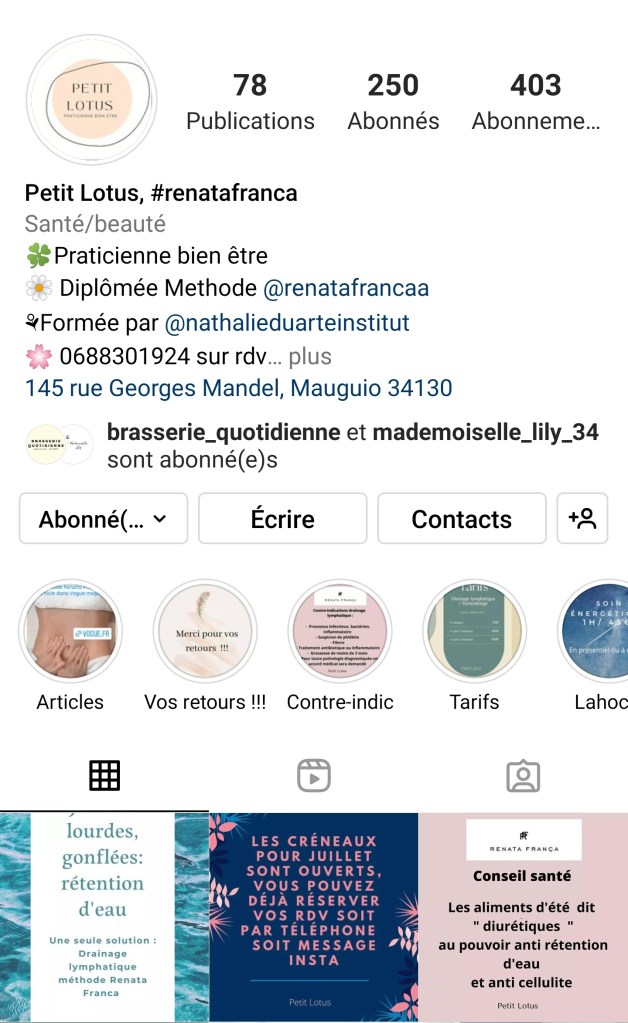This screenshot has height=1023, width=628.
Task: View the 250 Abonnés list
Action: coord(393,102)
